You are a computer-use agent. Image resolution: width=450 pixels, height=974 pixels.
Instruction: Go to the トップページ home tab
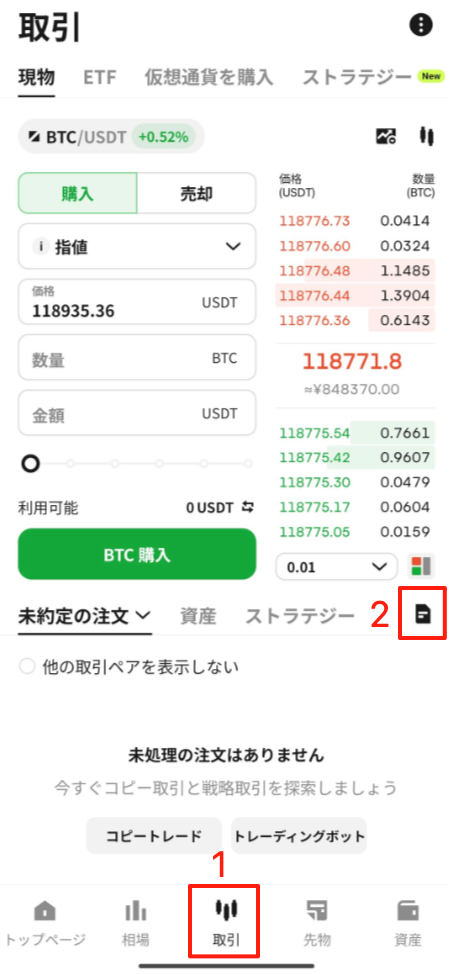44,922
